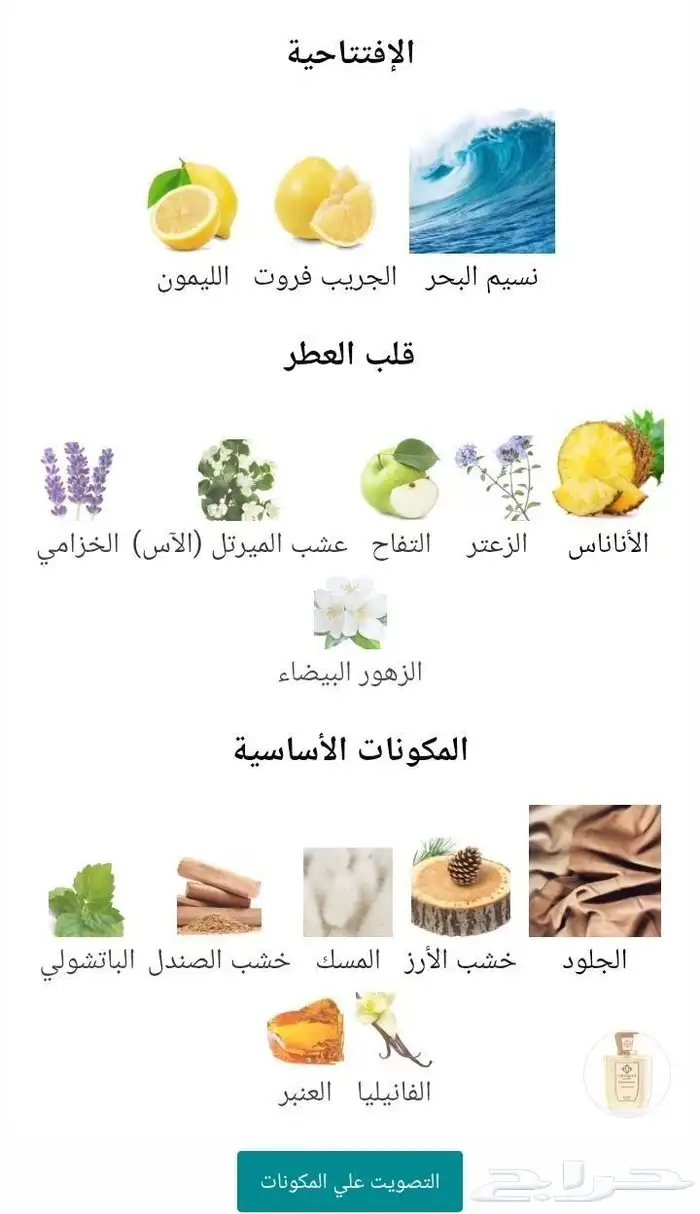Open the floating perfume bottle thumbnail
Screen dimensions: 700x1214
pyautogui.click(x=627, y=1073)
